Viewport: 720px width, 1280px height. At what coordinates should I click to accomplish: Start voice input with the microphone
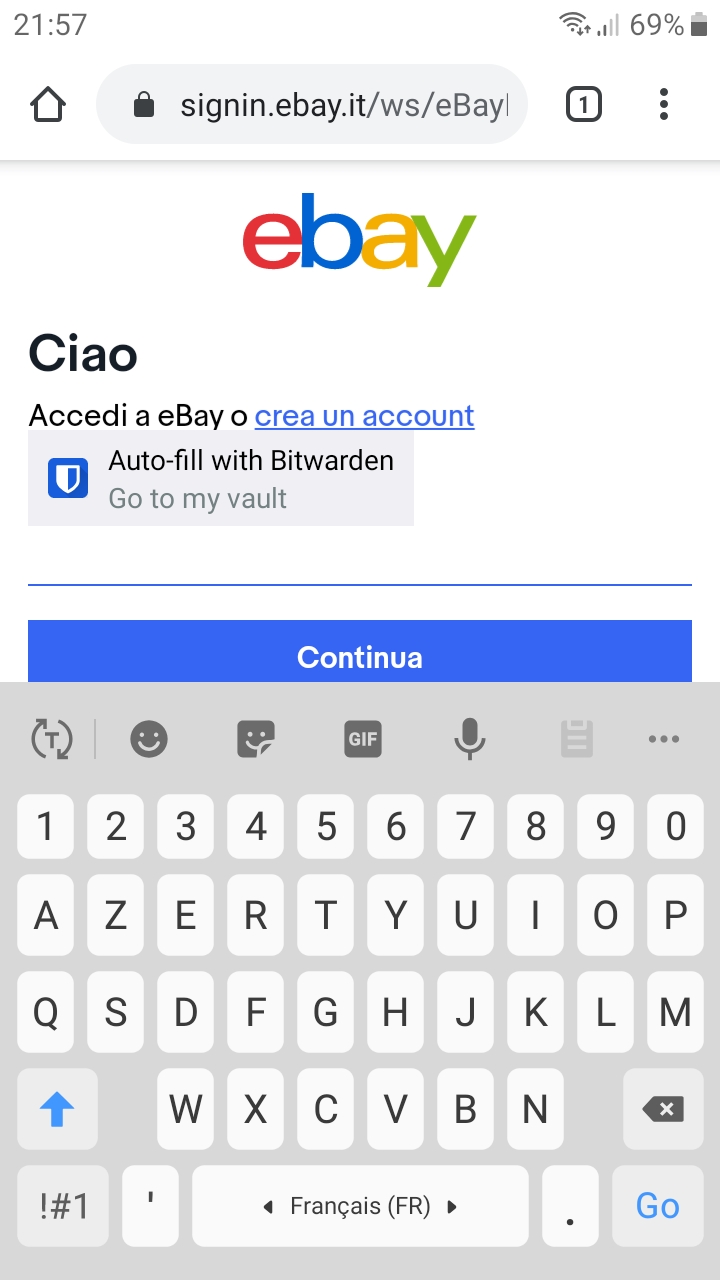pos(469,739)
